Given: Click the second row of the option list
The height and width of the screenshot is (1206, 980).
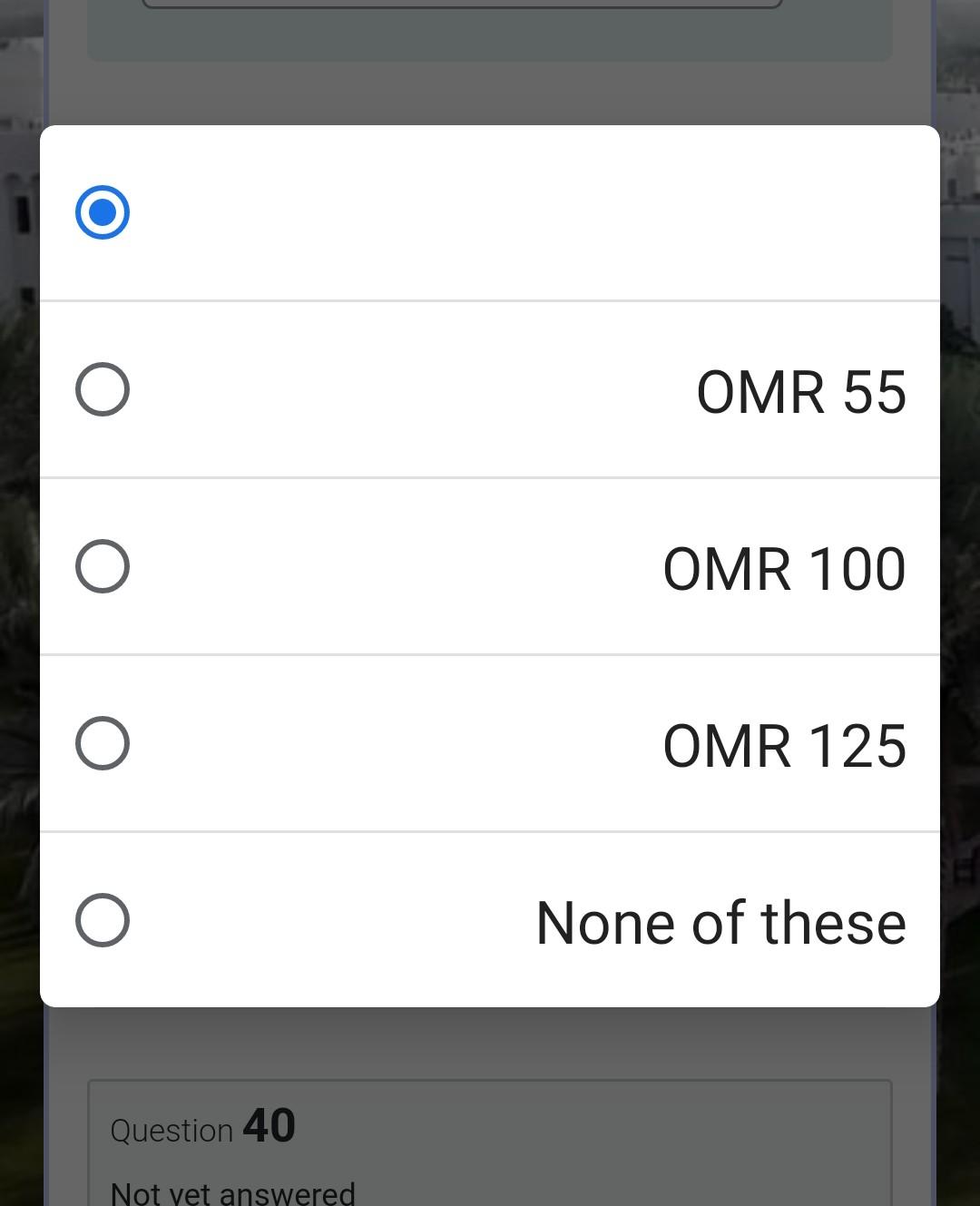Looking at the screenshot, I should click(490, 388).
